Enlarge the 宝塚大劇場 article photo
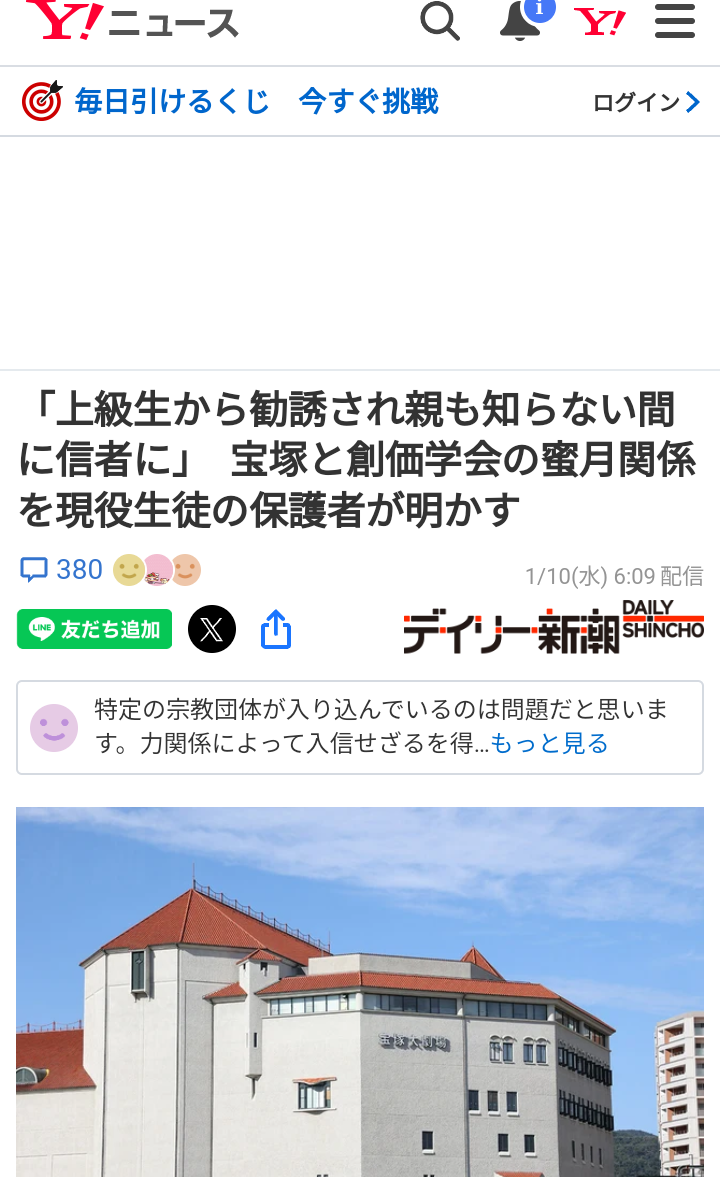This screenshot has height=1177, width=720. pos(360,990)
